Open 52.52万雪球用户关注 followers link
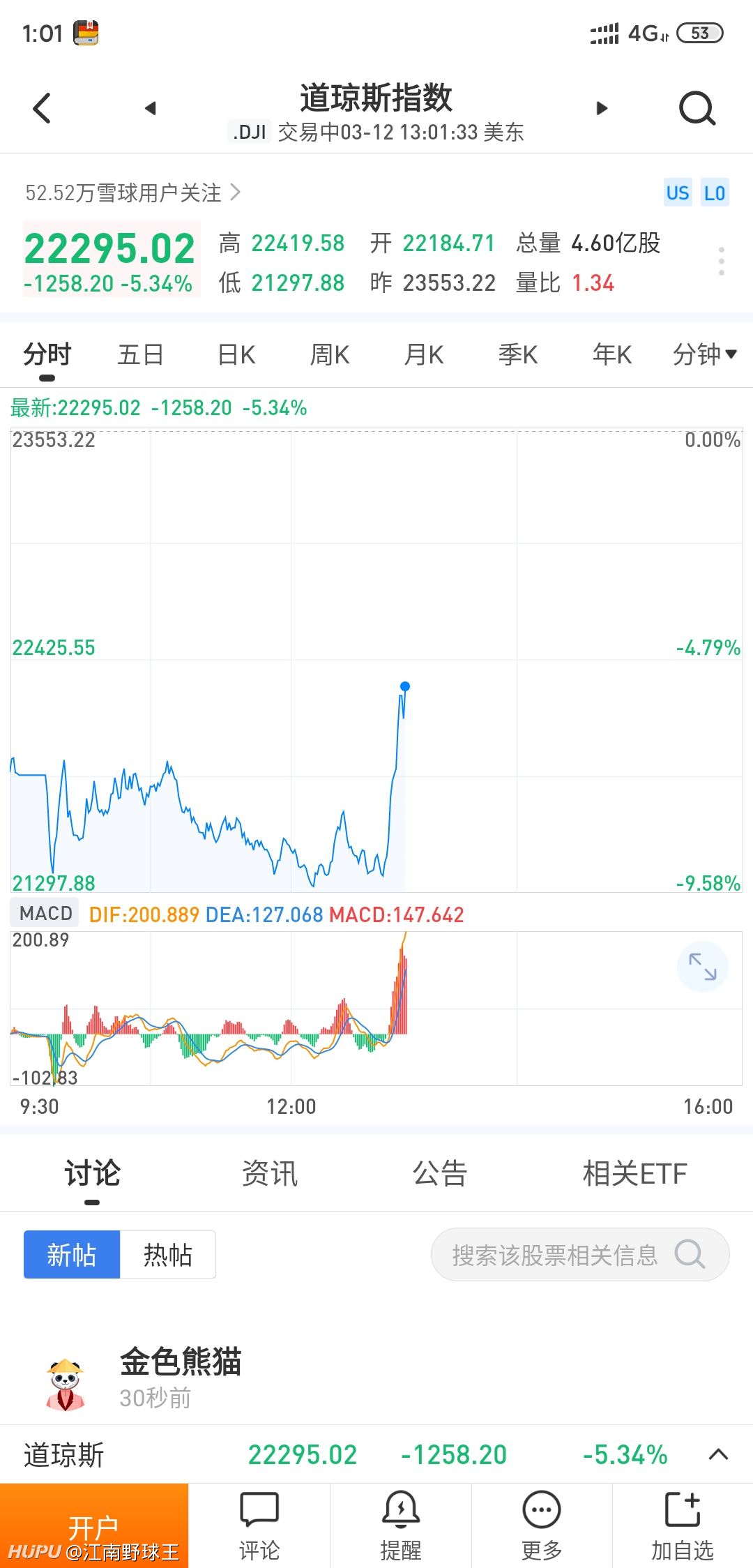The width and height of the screenshot is (753, 1568). (132, 193)
